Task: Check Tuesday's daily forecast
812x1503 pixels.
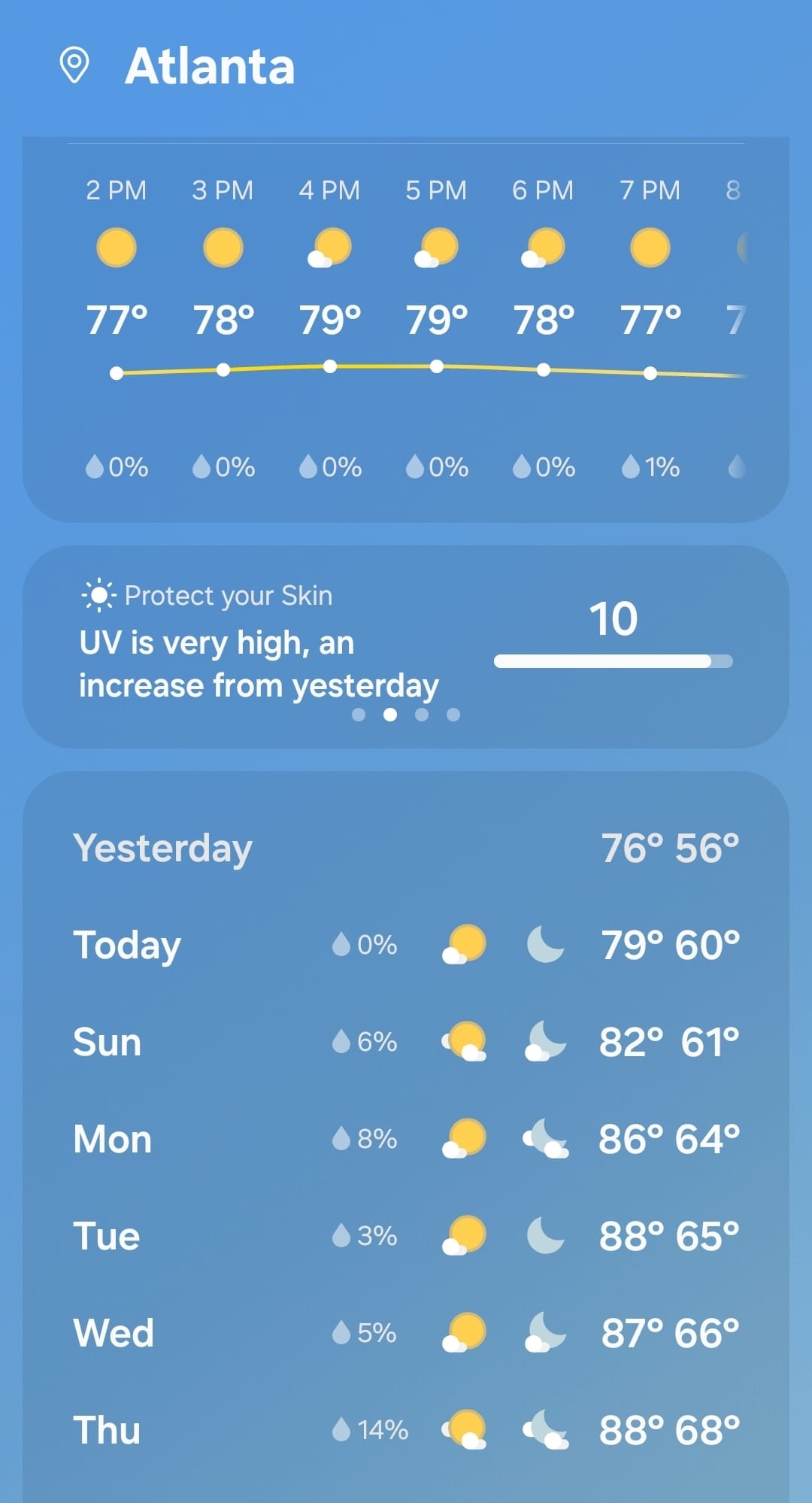Action: click(406, 1236)
